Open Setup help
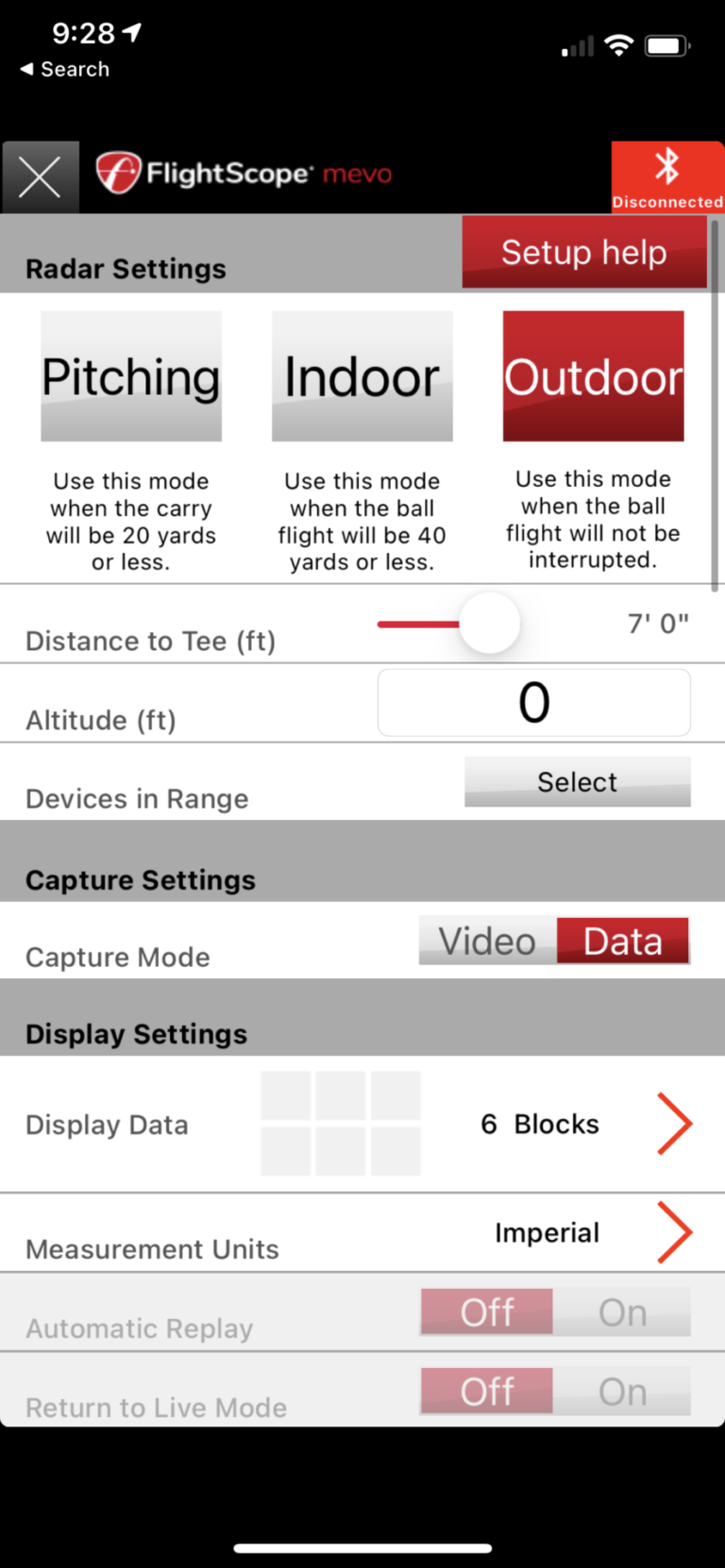Image resolution: width=725 pixels, height=1568 pixels. pyautogui.click(x=583, y=252)
